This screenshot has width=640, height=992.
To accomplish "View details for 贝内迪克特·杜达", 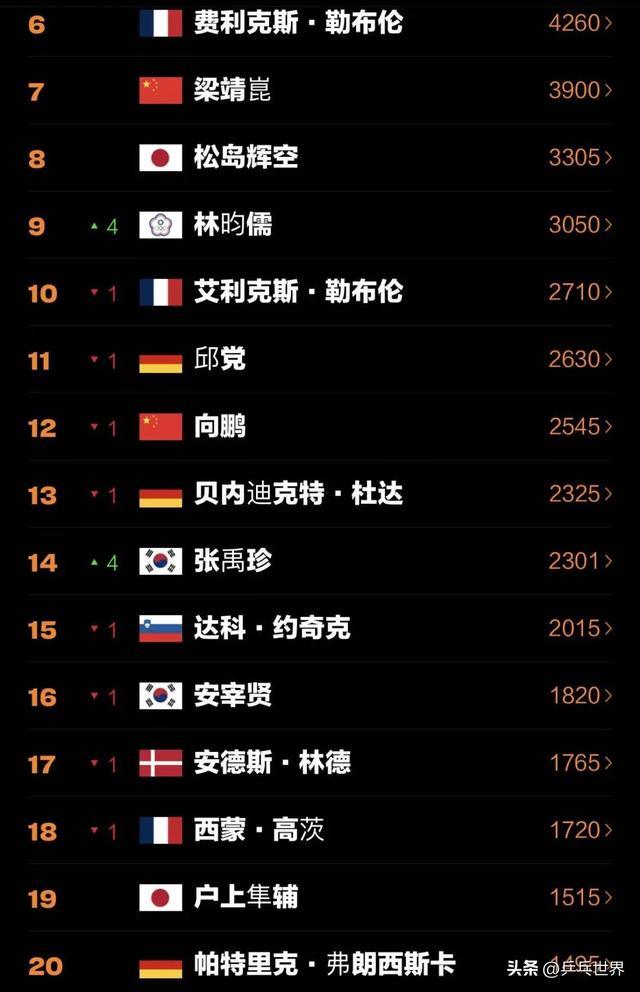I will [298, 494].
